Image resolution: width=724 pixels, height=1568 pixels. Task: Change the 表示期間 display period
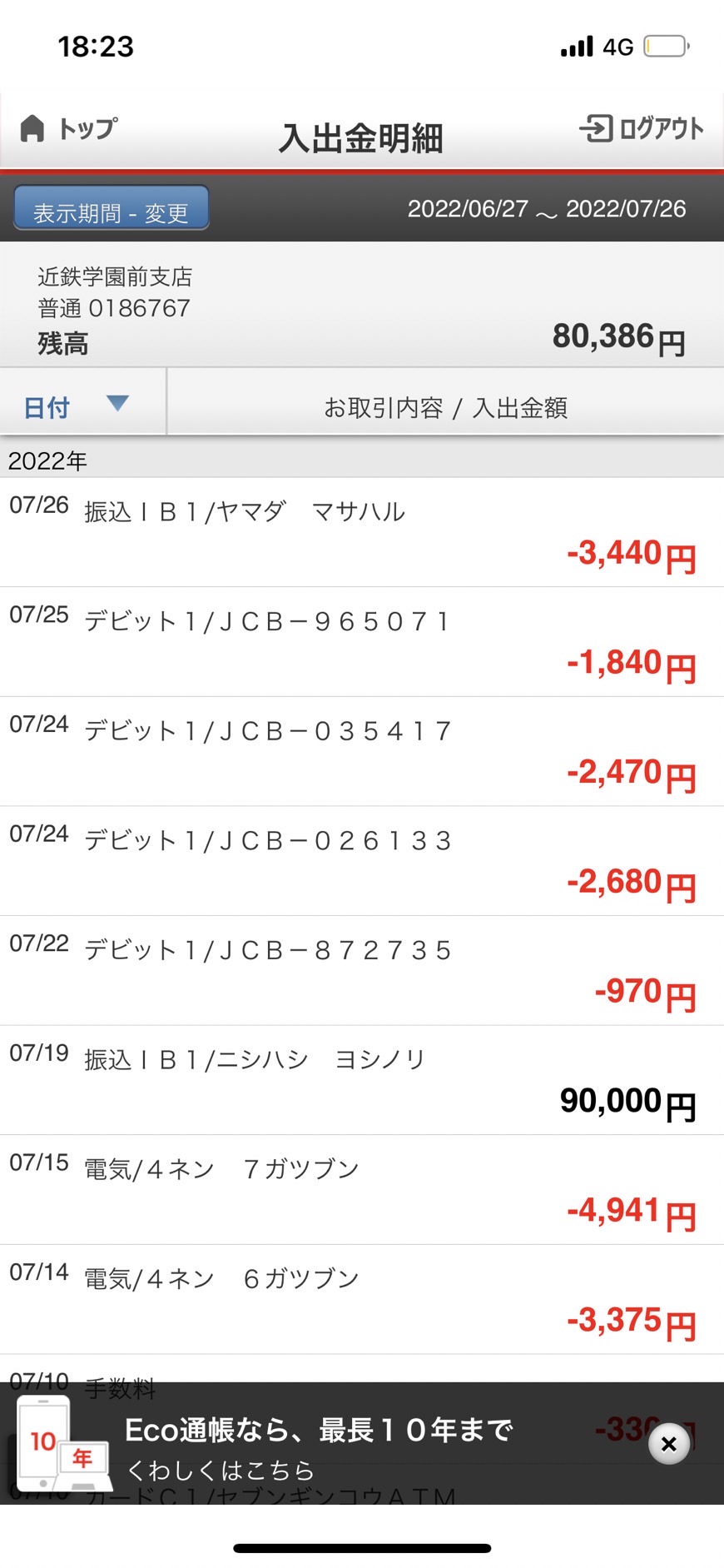pyautogui.click(x=111, y=208)
